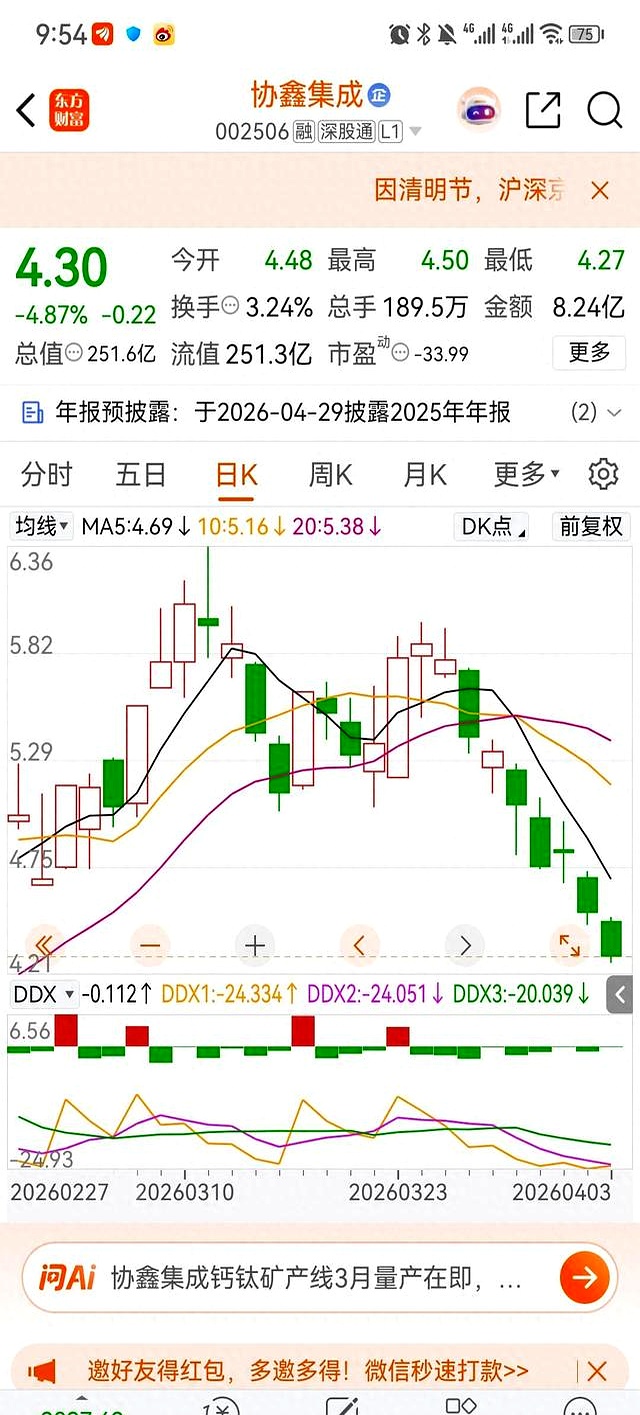The image size is (640, 1415).
Task: Go back with the top-left arrow
Action: (27, 110)
